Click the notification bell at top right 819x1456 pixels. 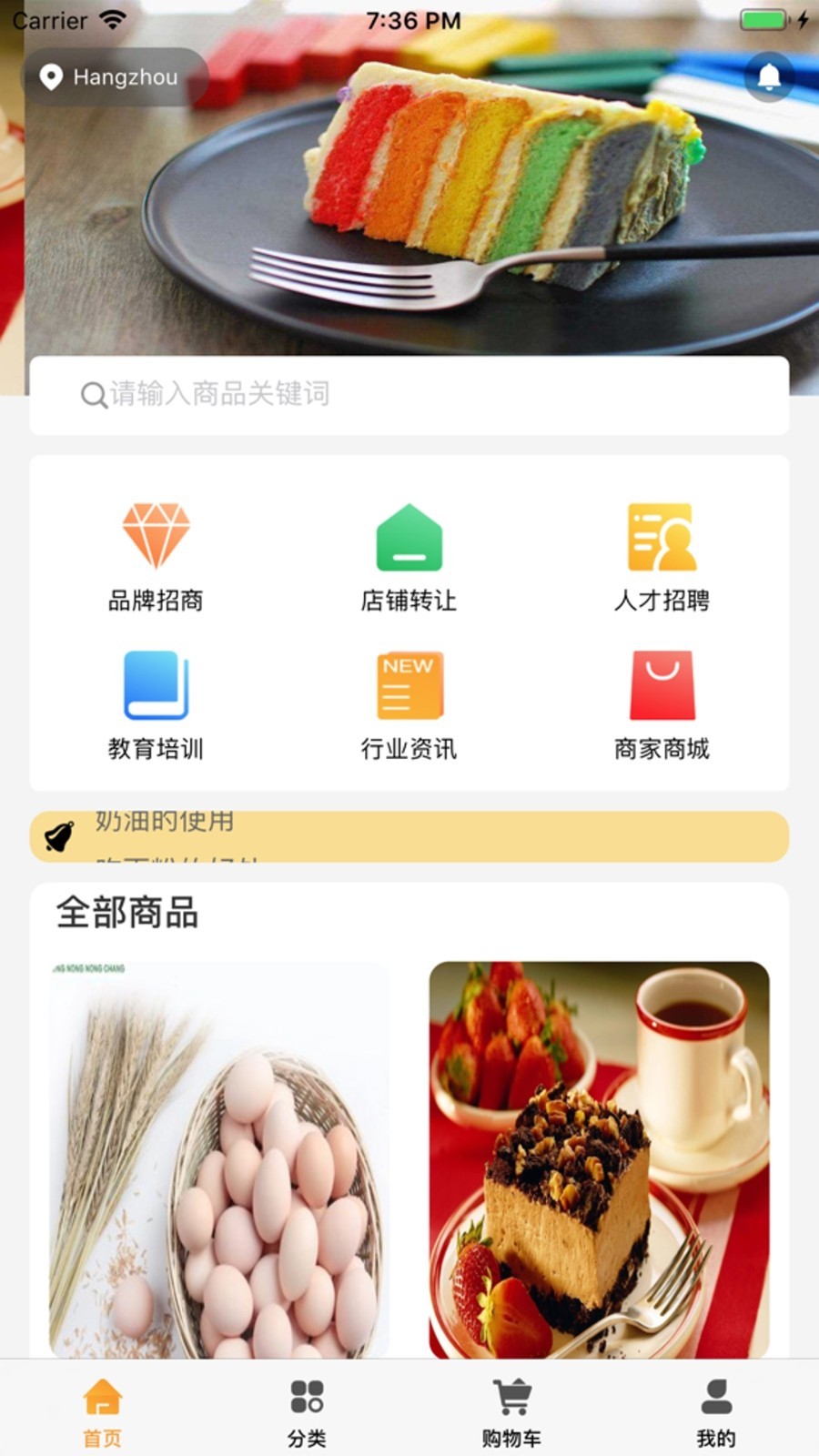pyautogui.click(x=769, y=77)
